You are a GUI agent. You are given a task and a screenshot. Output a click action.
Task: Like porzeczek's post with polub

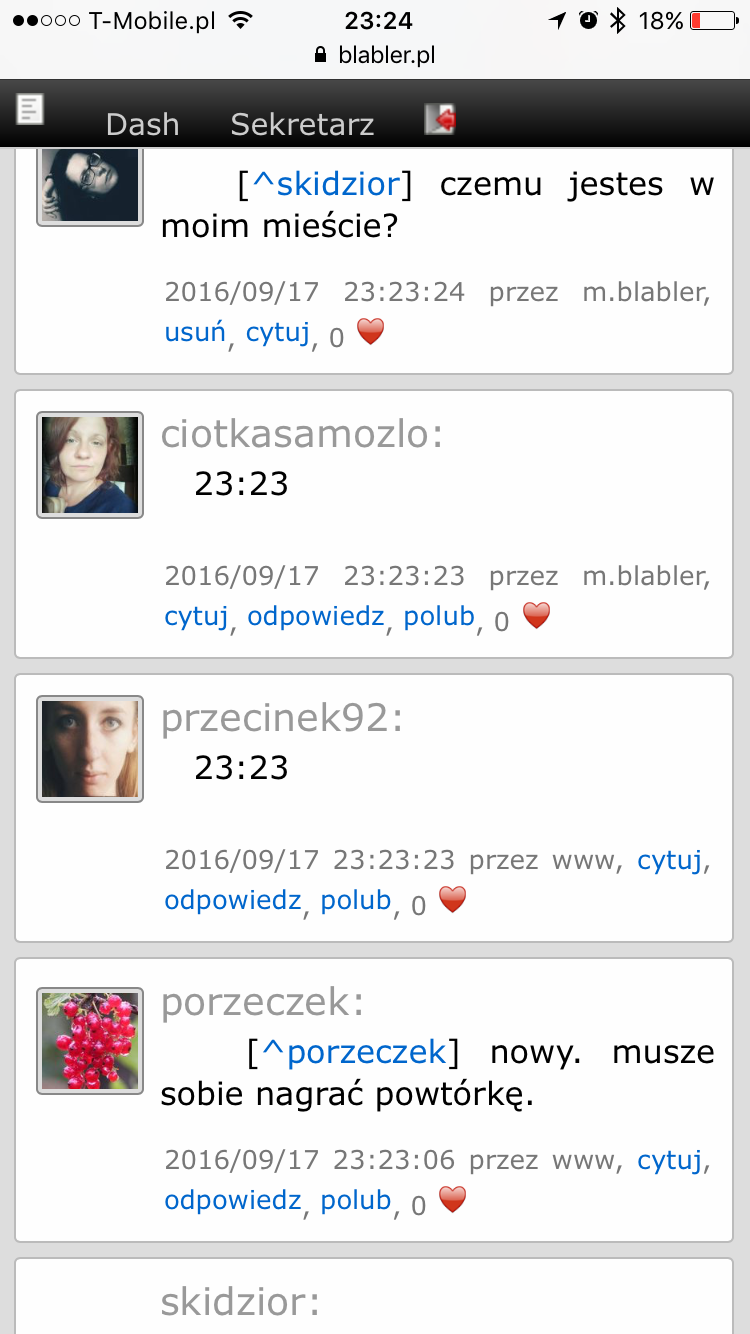click(x=355, y=1199)
